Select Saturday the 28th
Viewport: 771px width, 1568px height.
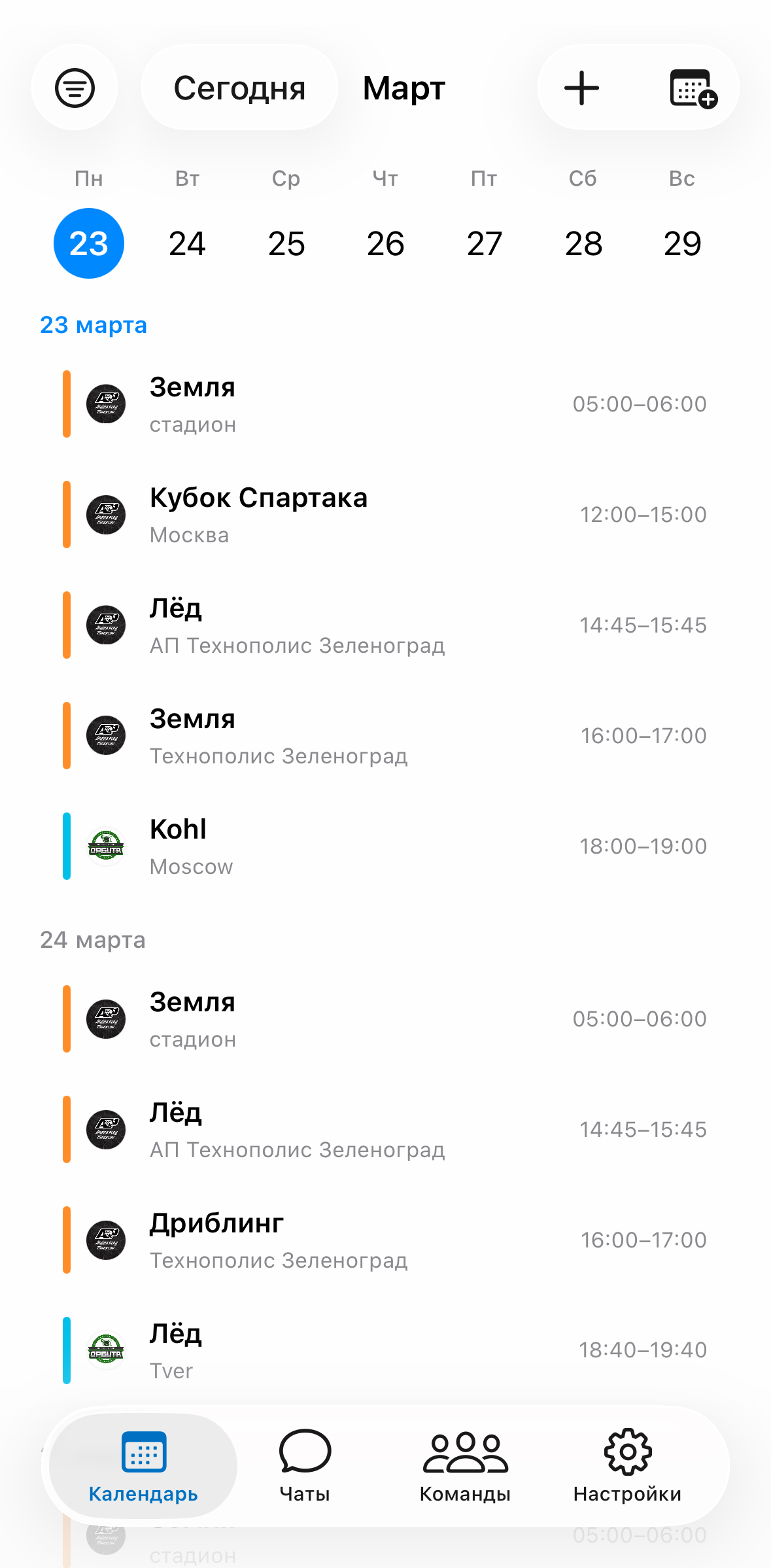click(583, 243)
